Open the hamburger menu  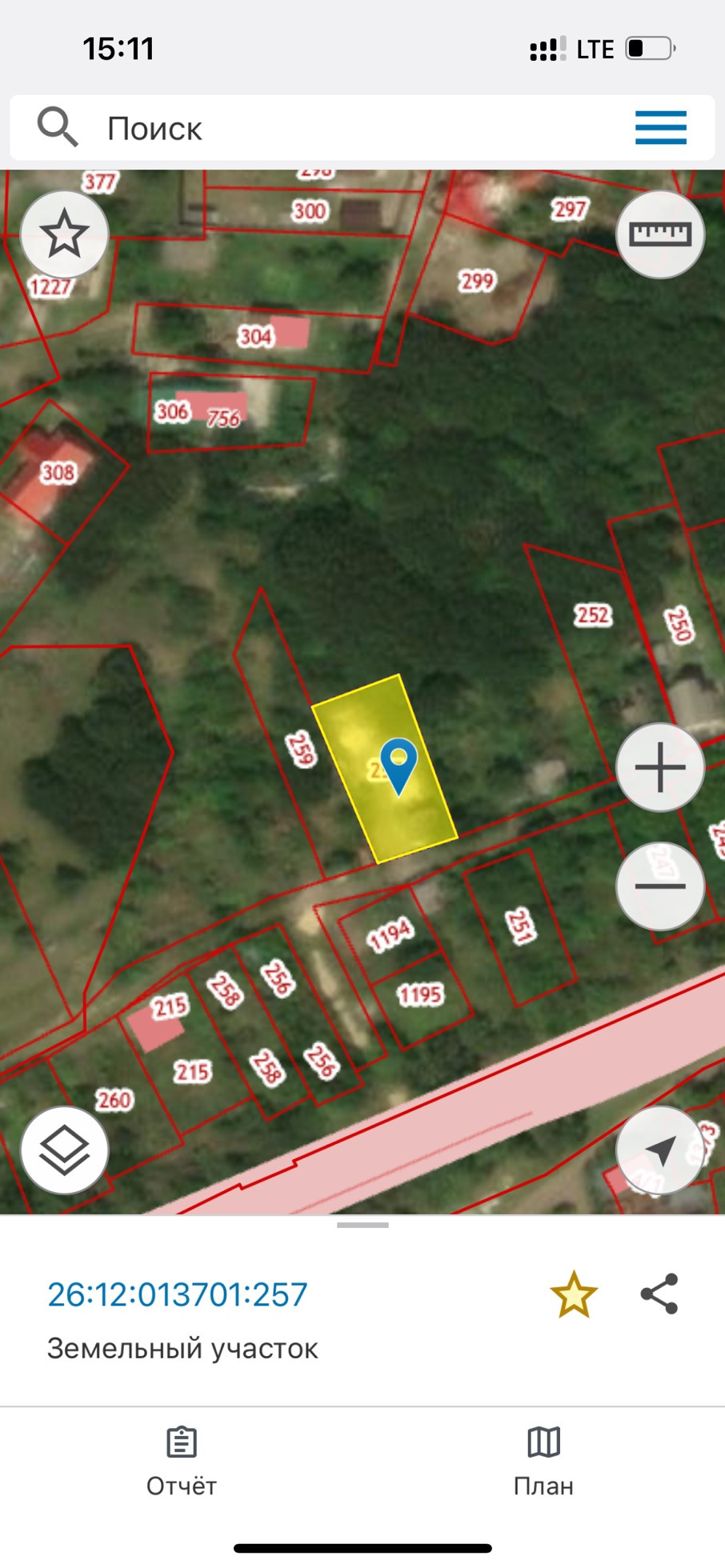pyautogui.click(x=660, y=128)
